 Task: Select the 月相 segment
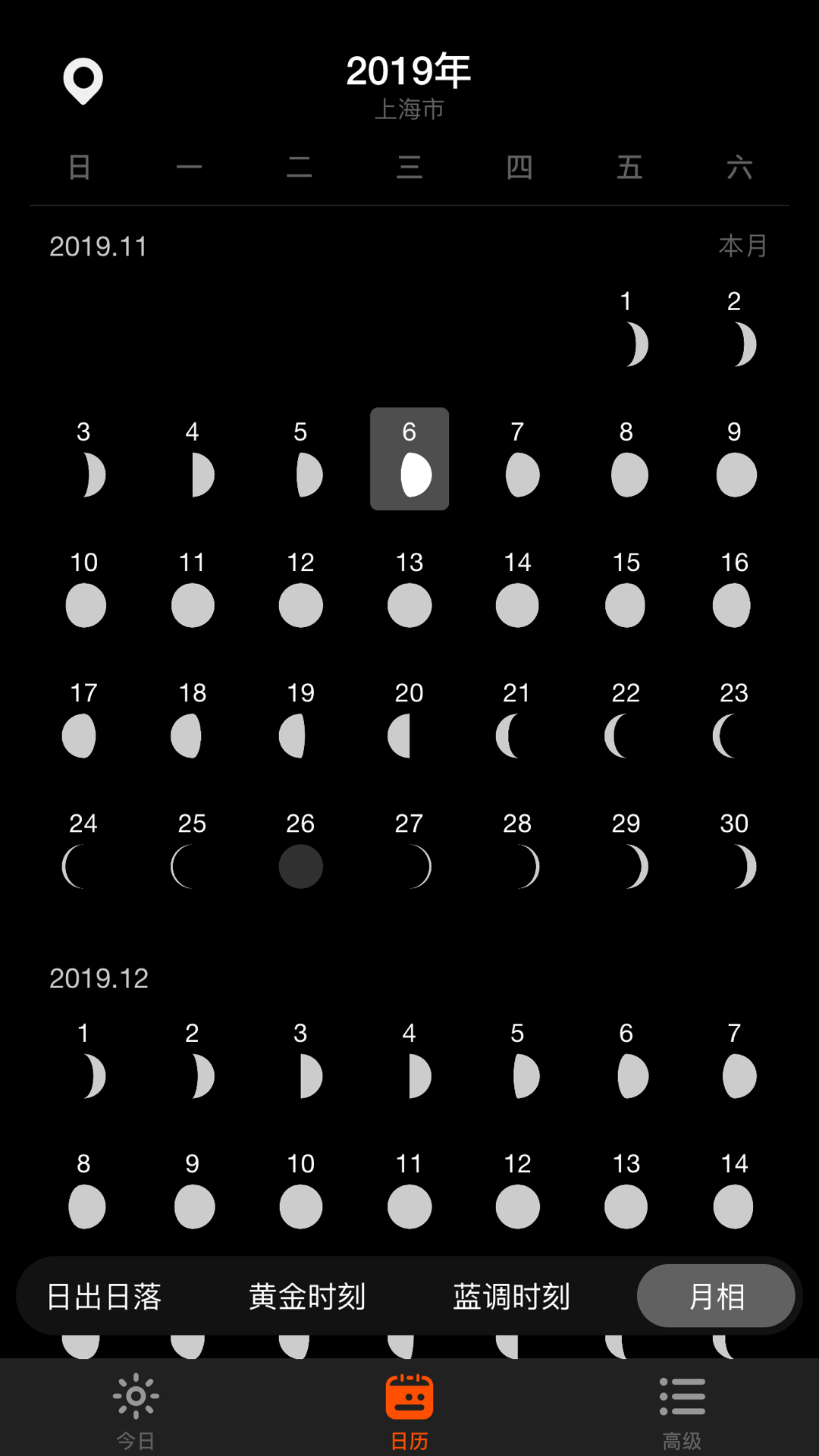[716, 1297]
